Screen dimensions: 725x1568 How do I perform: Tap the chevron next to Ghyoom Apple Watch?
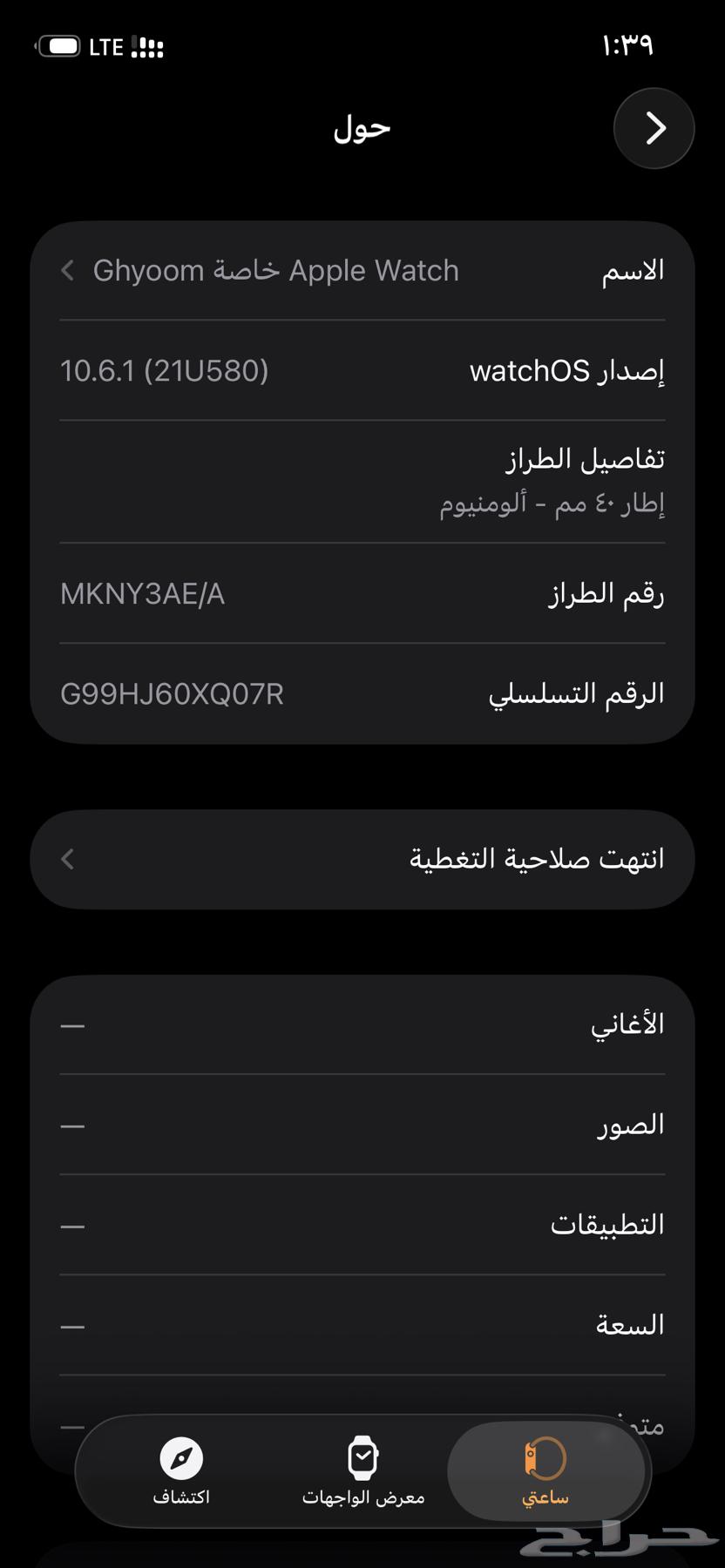coord(67,270)
